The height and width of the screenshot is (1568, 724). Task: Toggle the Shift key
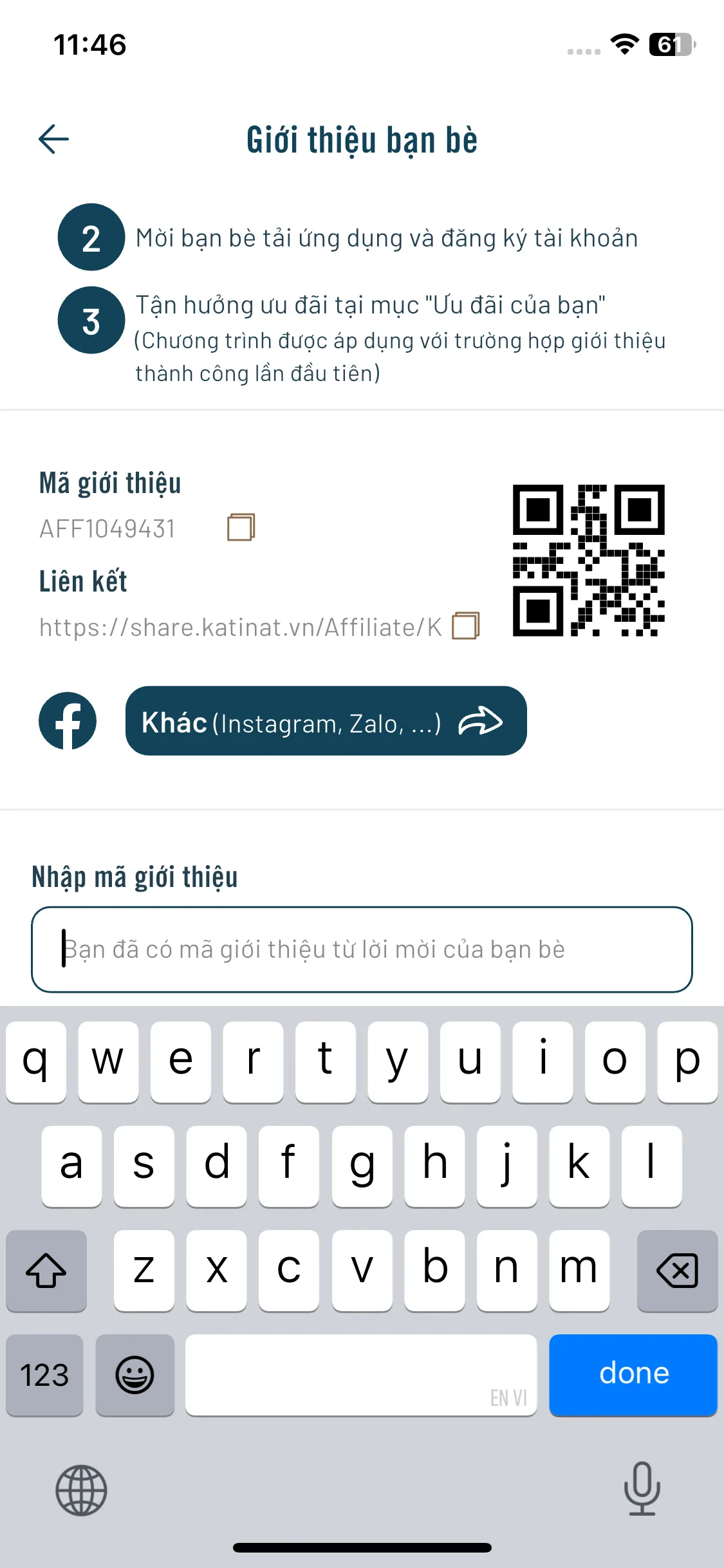(x=45, y=1271)
